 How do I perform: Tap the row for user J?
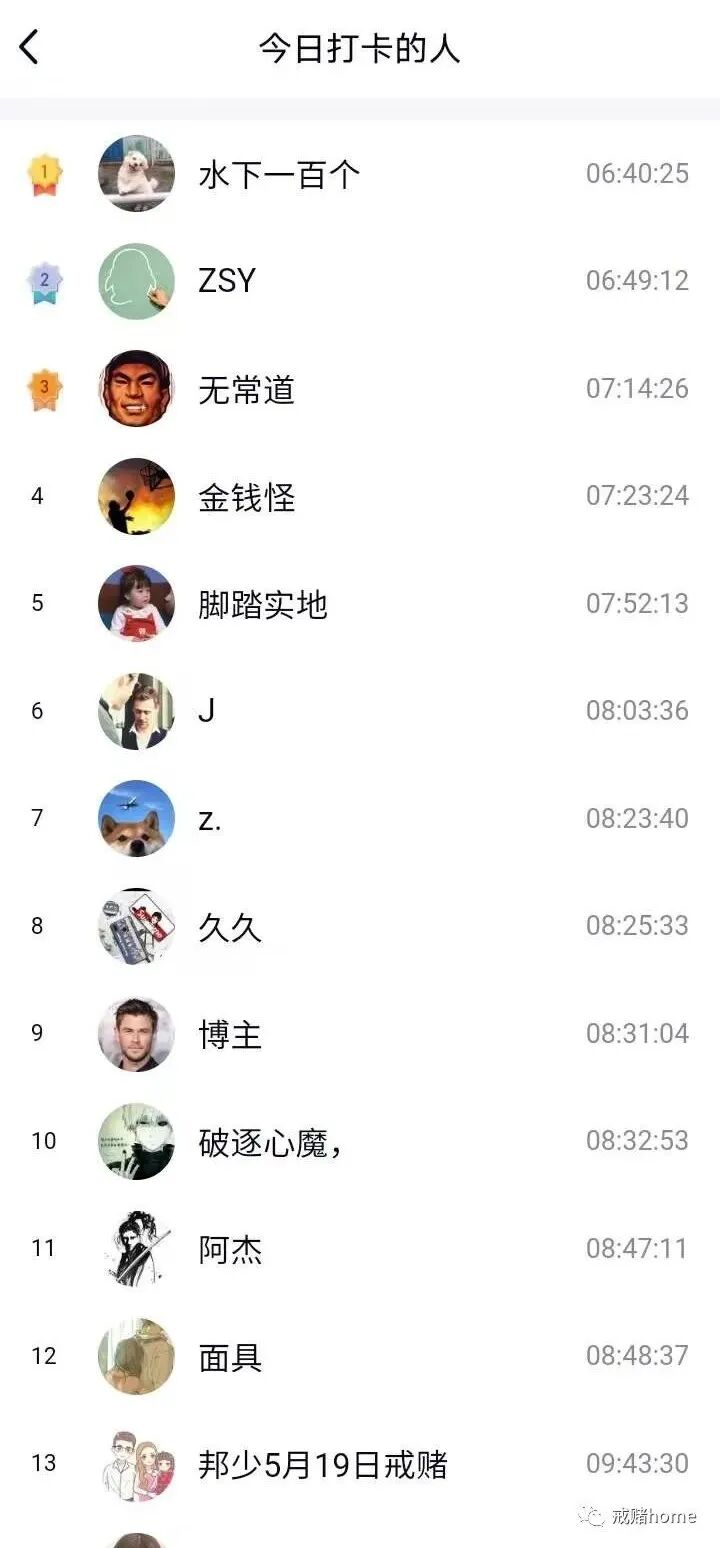207,711
